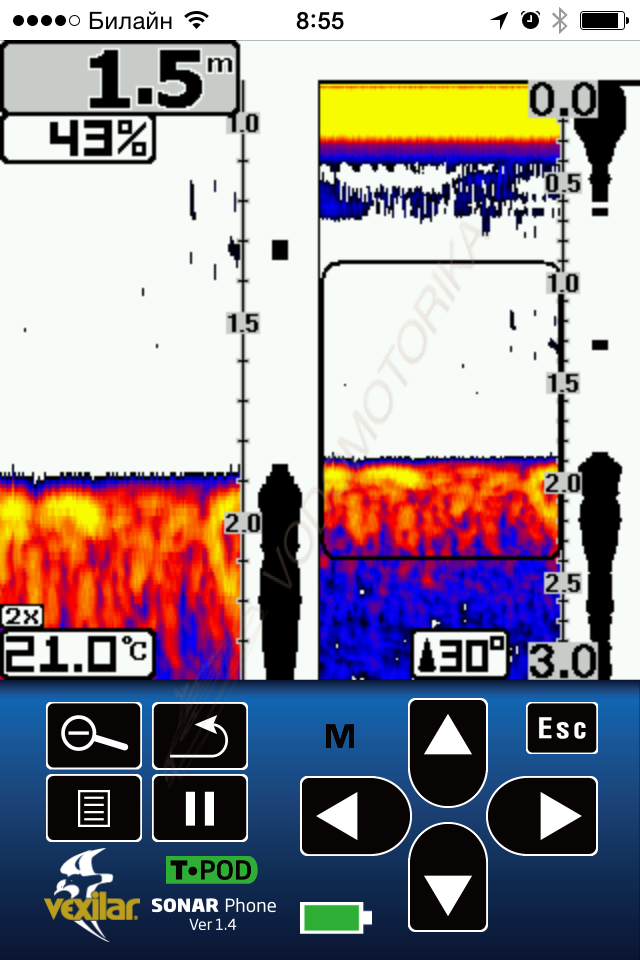Tap the left arrow key

point(350,816)
